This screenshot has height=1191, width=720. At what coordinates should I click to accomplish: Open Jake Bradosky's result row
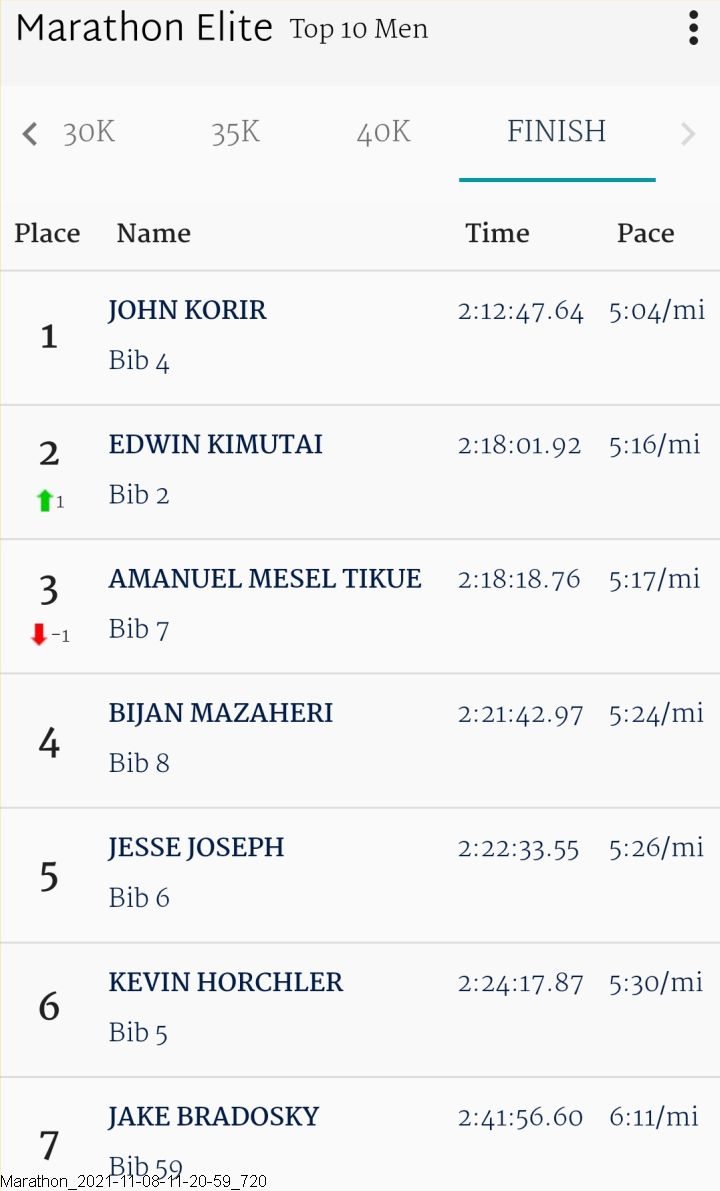(360, 1135)
